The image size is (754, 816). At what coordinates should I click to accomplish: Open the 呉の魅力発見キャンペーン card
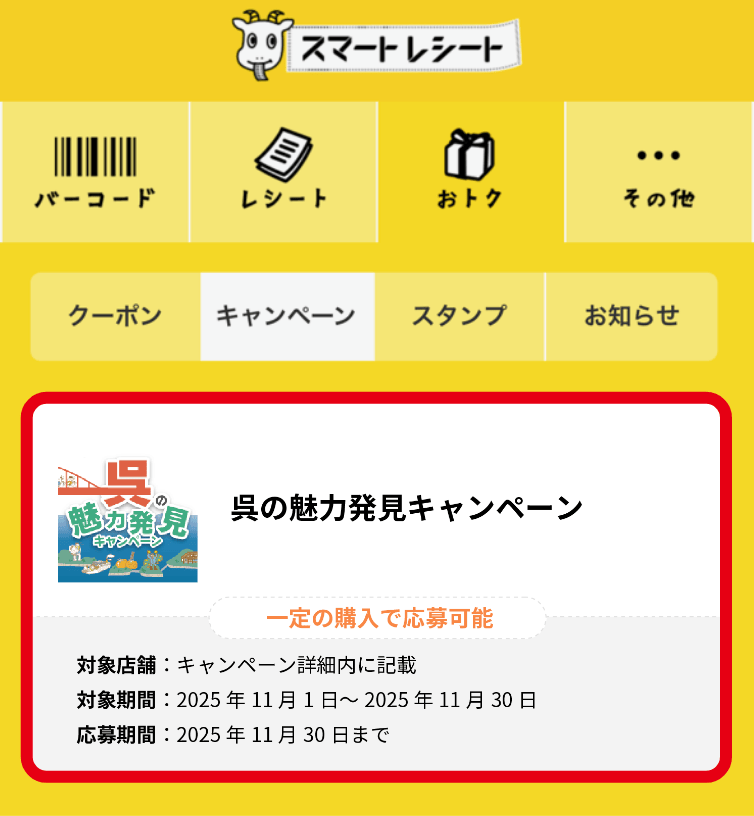point(377,587)
